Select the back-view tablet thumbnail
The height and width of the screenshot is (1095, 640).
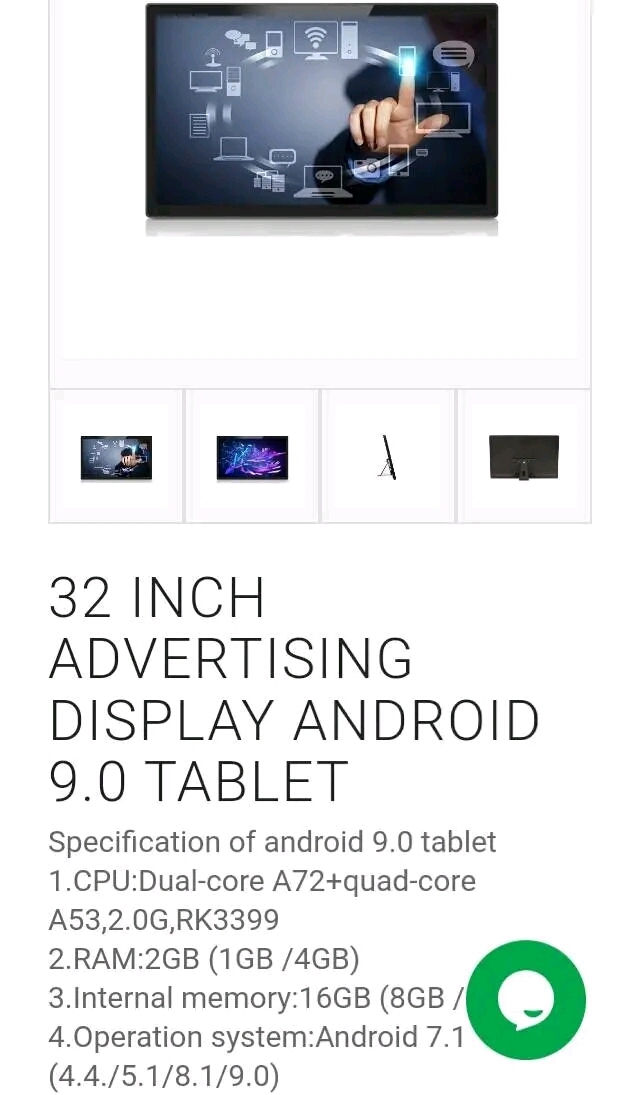[524, 457]
